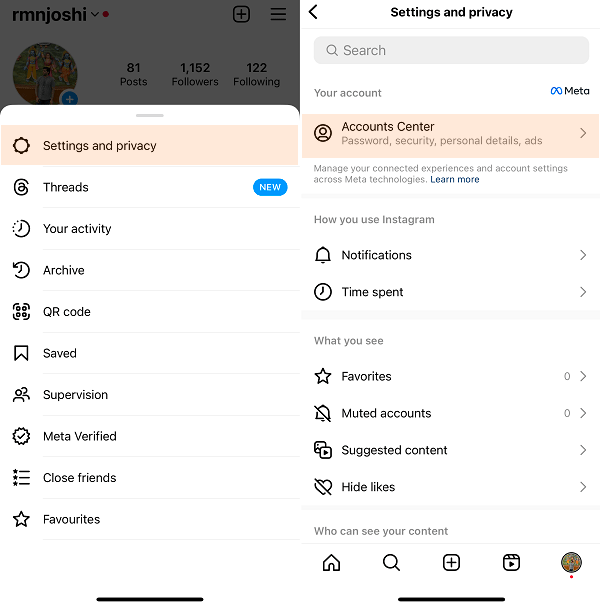600x606 pixels.
Task: Follow the Learn more link
Action: tap(455, 180)
